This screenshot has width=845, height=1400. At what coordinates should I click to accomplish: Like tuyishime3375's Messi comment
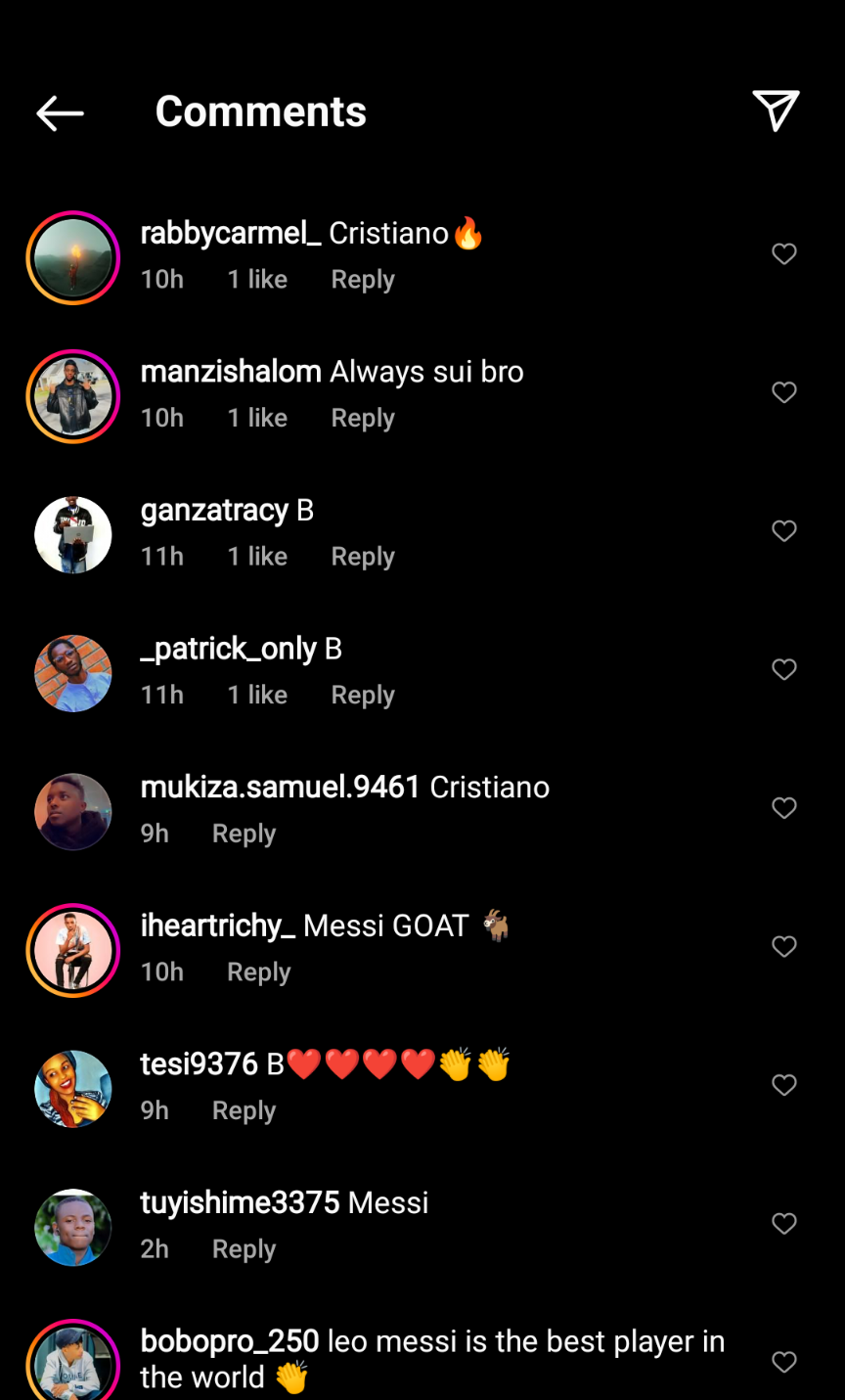tap(784, 1224)
